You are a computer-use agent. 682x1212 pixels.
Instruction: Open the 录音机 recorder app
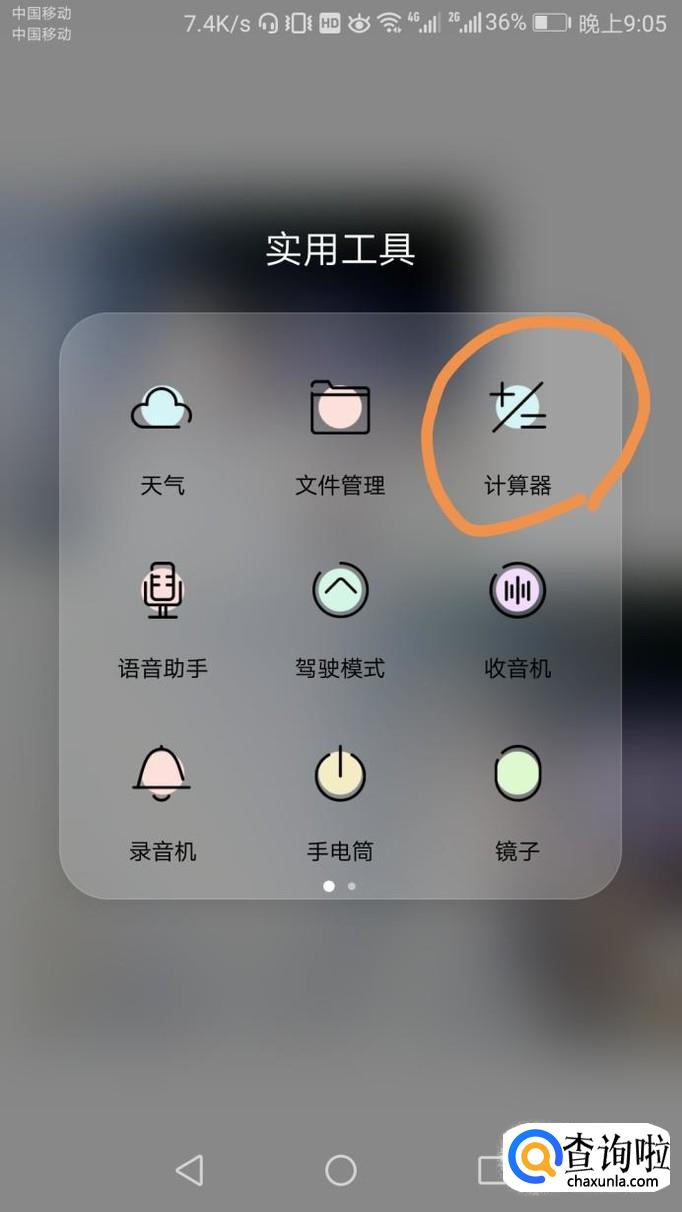162,774
